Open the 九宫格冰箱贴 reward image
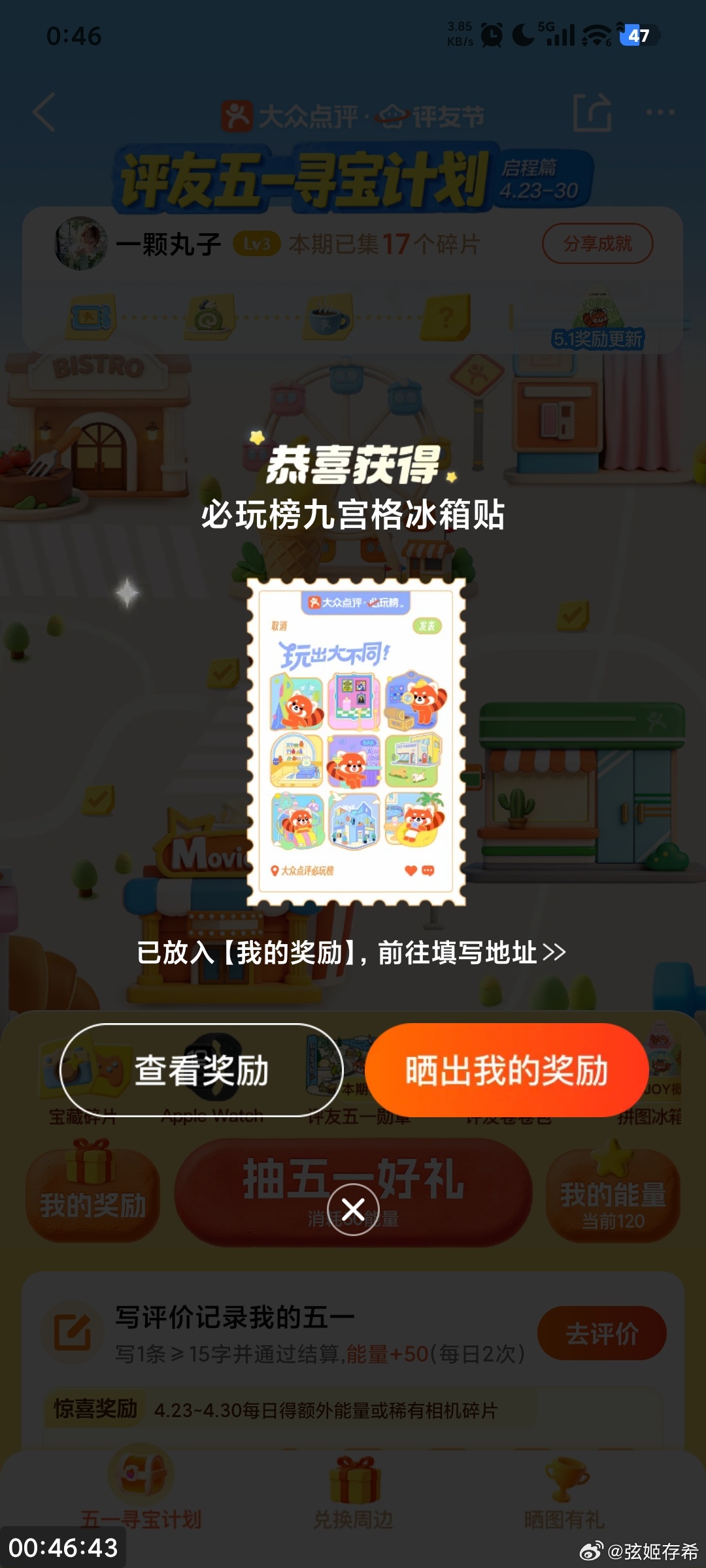 click(x=356, y=742)
